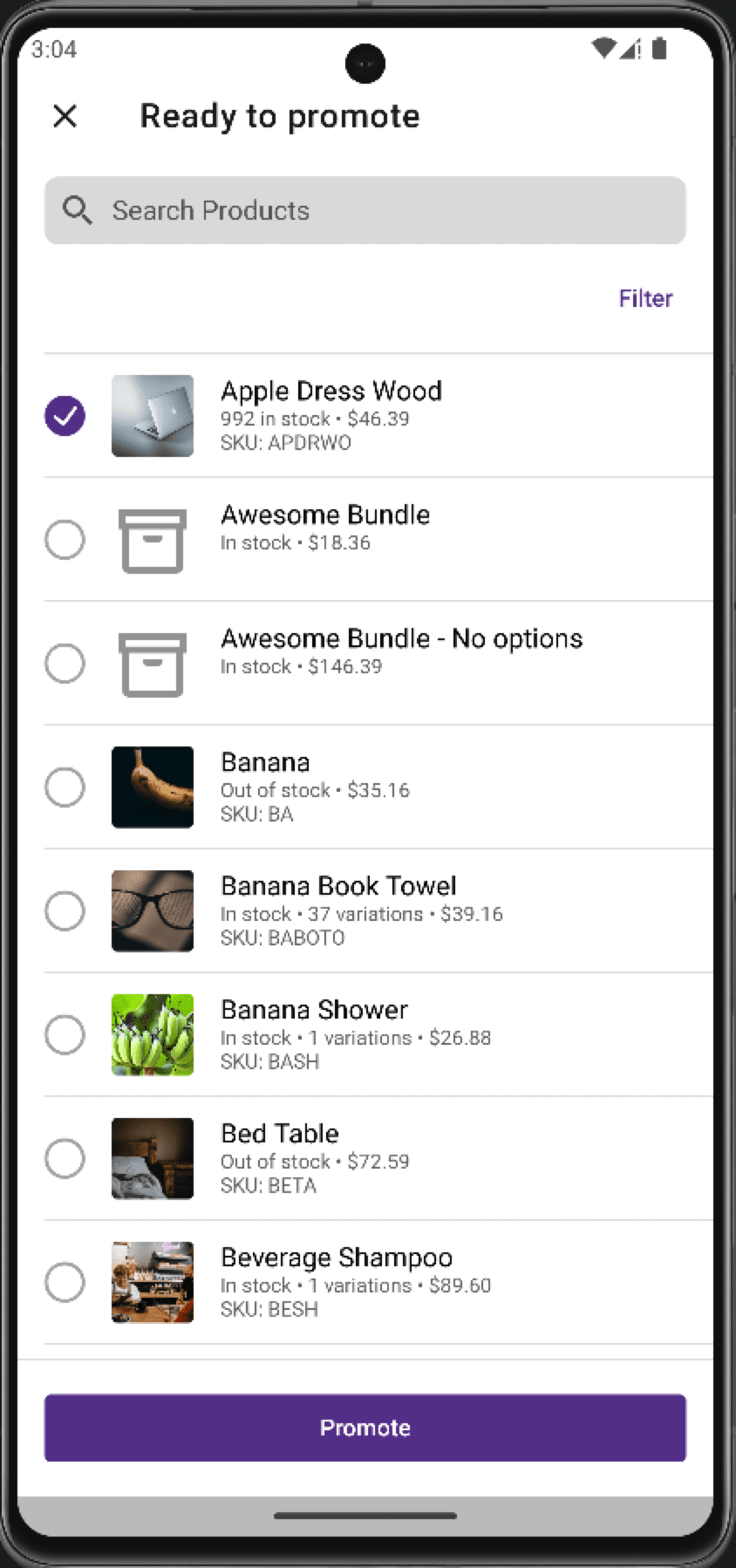
Task: Deselect Apple Dress Wood
Action: [x=65, y=416]
